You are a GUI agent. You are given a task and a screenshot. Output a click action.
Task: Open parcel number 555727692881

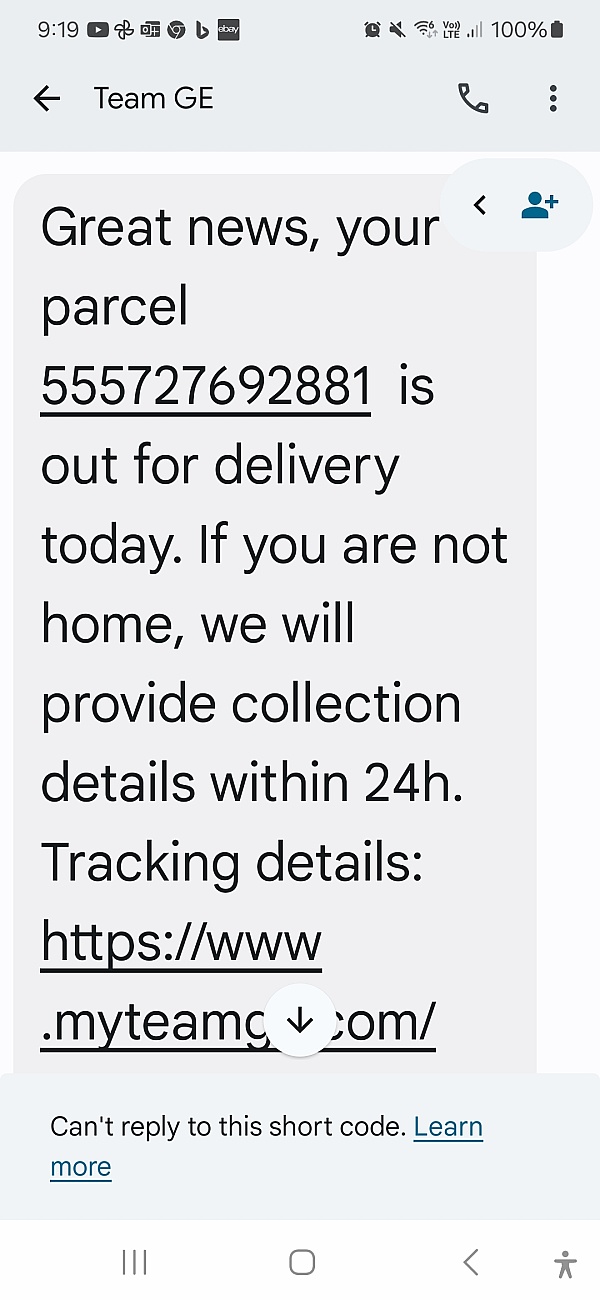click(206, 386)
